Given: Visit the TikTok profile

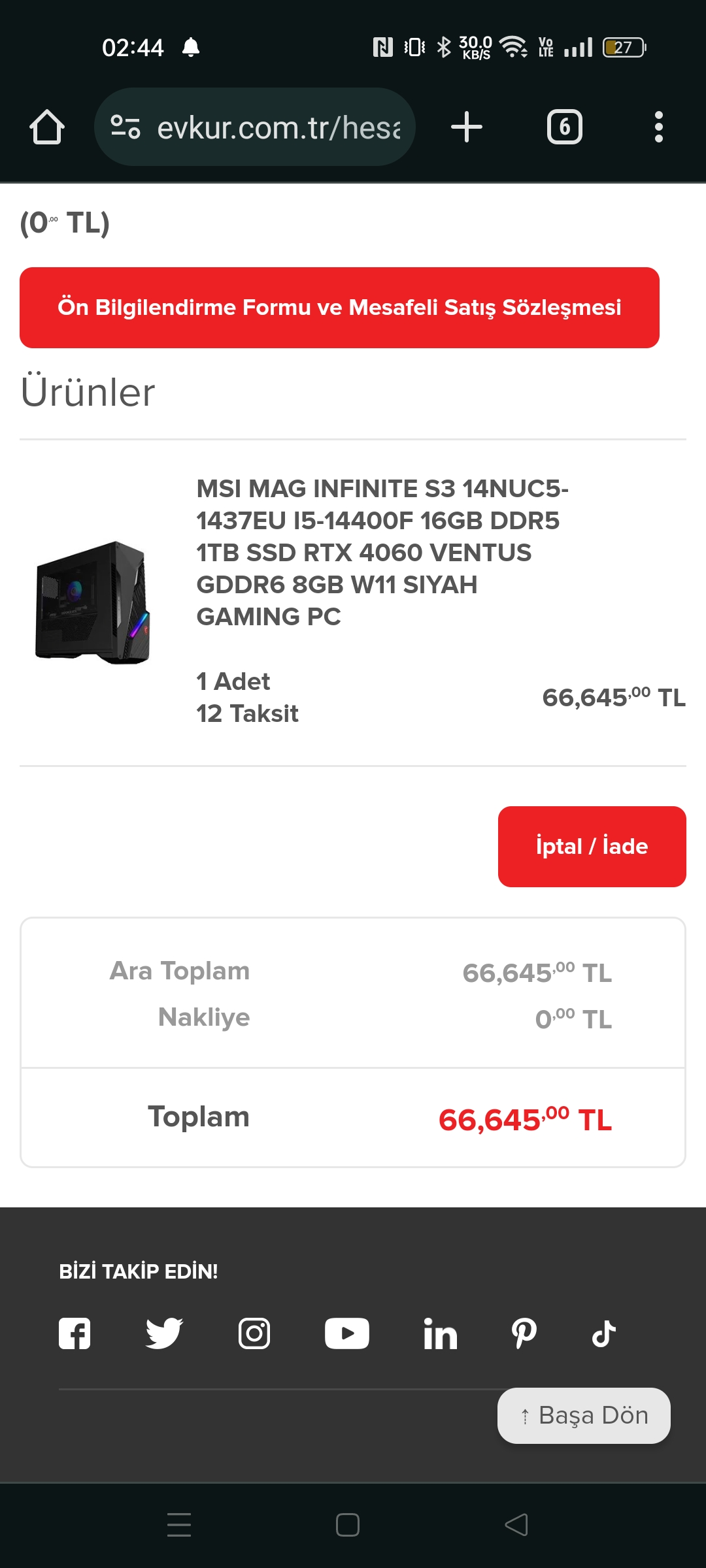Looking at the screenshot, I should click(604, 1333).
